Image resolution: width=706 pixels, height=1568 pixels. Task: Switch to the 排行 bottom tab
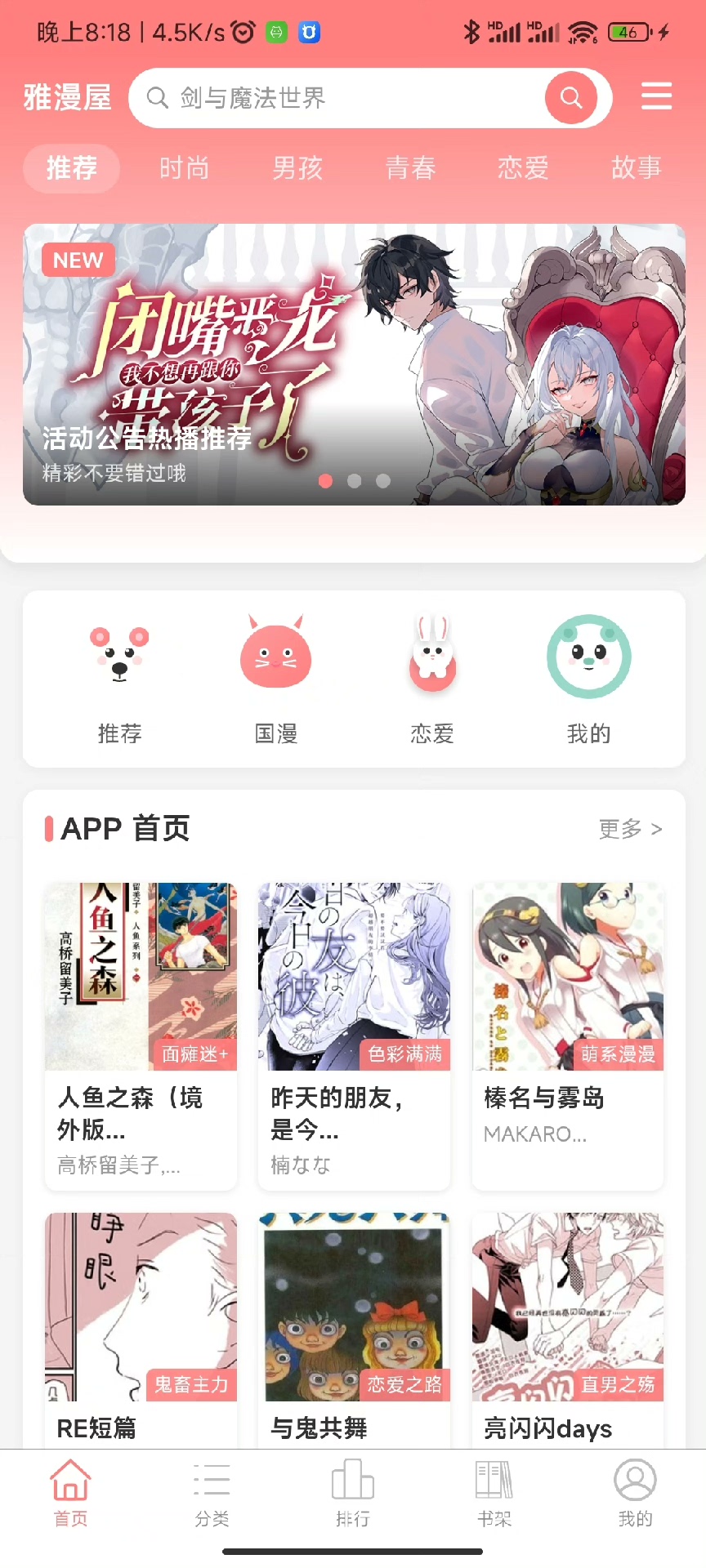[353, 1494]
